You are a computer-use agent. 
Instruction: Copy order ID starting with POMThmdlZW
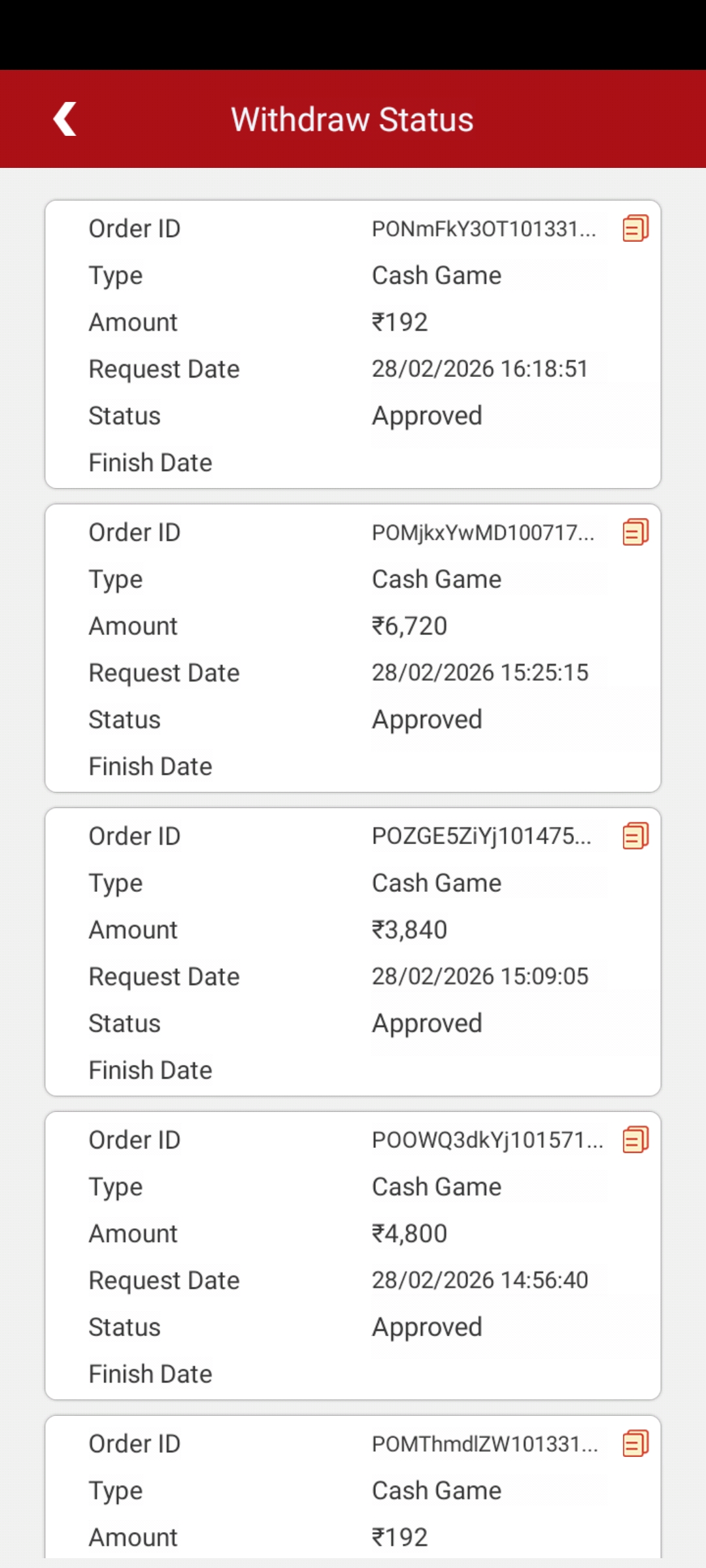(x=635, y=1444)
